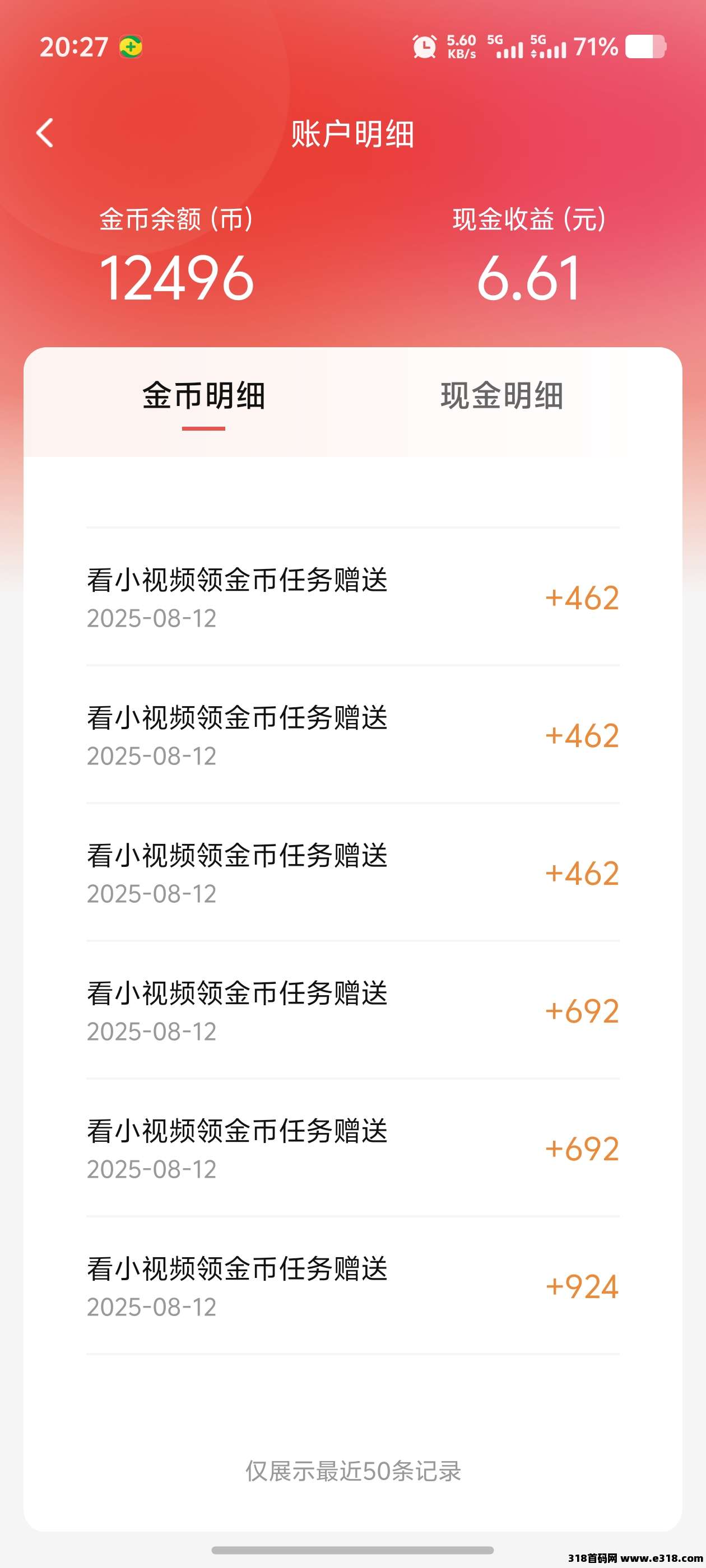Go back from the 账户明细 page
The image size is (706, 1568).
tap(45, 133)
